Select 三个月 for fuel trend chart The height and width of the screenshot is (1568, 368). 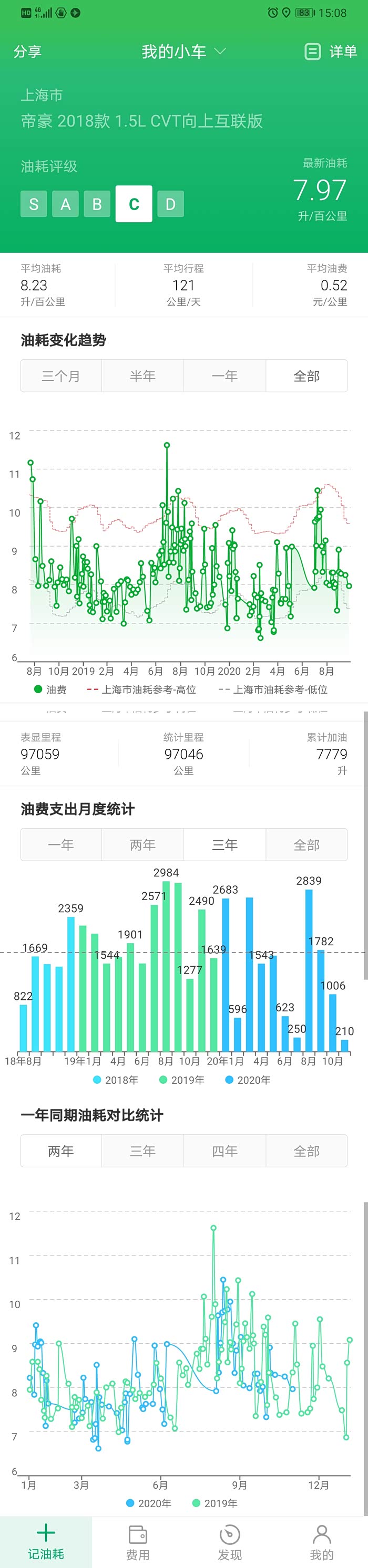[x=61, y=376]
